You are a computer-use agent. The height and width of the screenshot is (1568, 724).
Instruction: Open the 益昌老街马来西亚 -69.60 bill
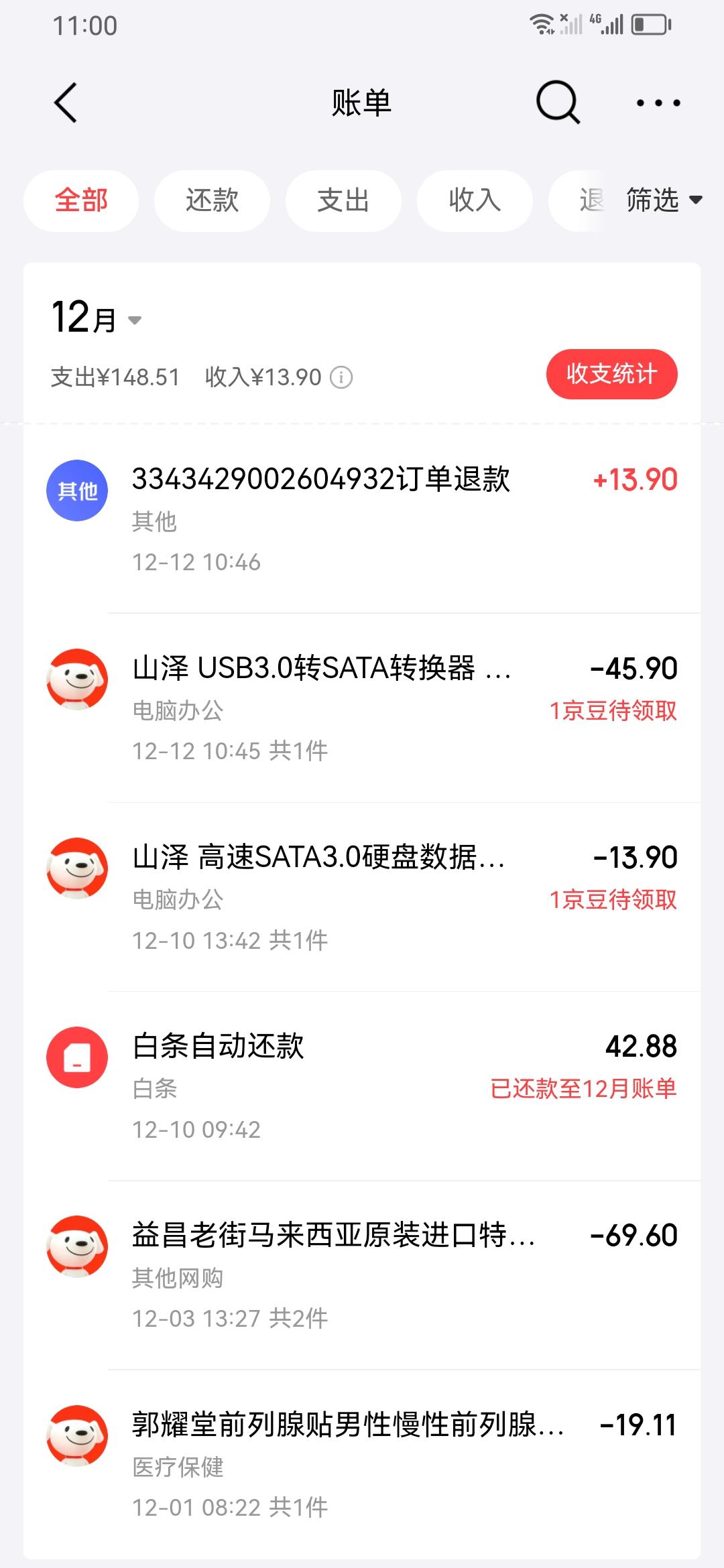coord(362,1275)
